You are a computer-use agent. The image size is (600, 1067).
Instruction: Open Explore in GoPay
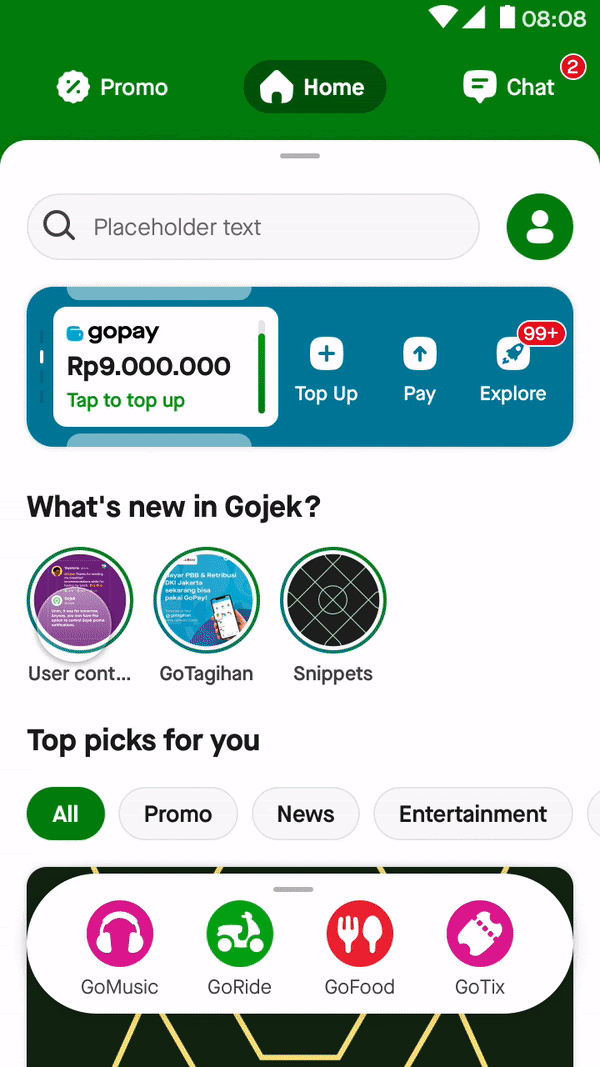click(513, 368)
